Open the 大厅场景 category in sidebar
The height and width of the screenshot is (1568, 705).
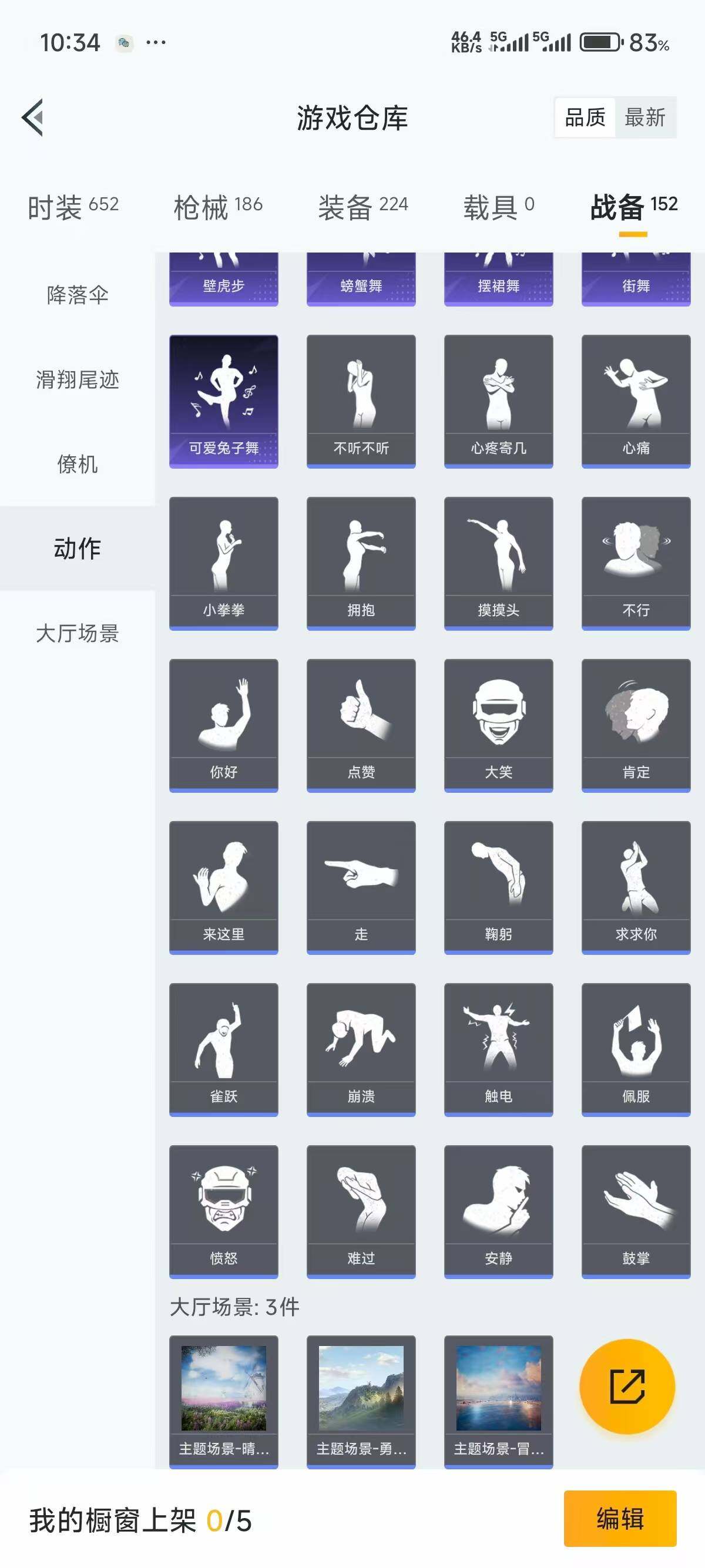[x=78, y=634]
